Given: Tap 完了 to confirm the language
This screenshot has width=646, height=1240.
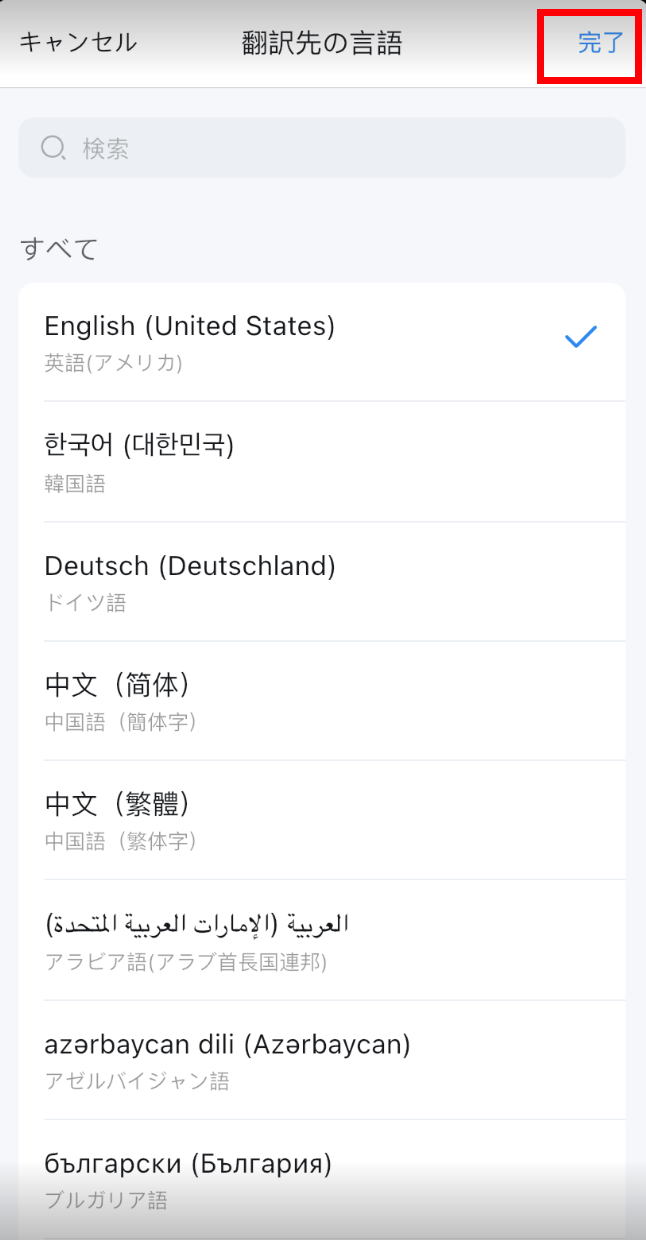Looking at the screenshot, I should (600, 43).
